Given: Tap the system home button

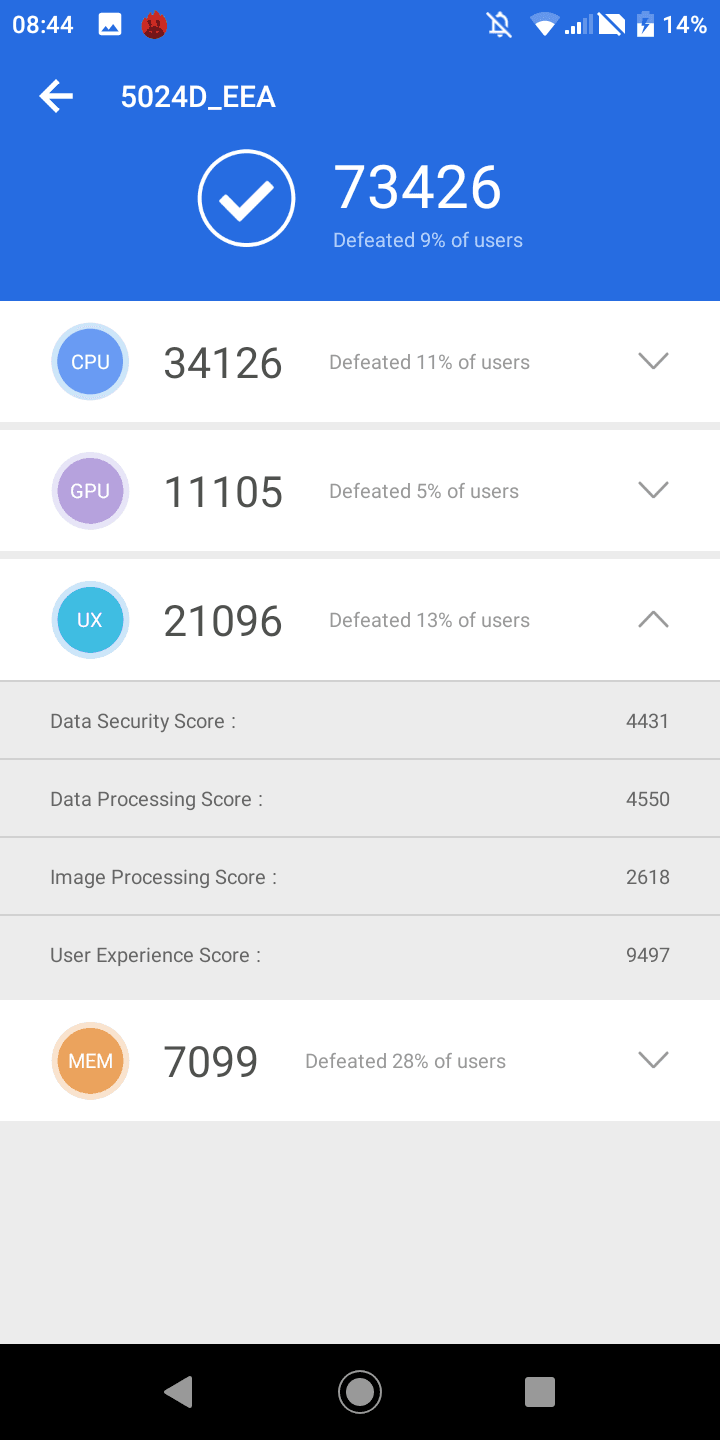Looking at the screenshot, I should tap(360, 1392).
